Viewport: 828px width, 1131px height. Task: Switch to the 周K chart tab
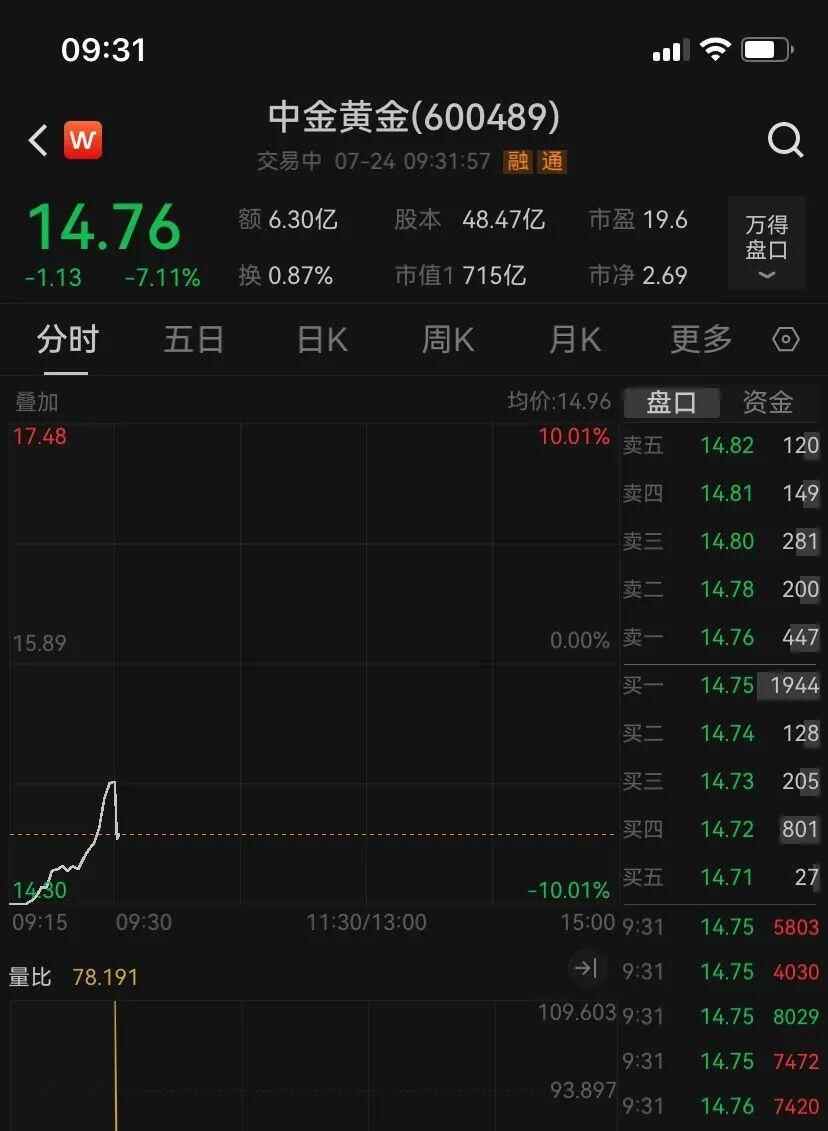[447, 340]
